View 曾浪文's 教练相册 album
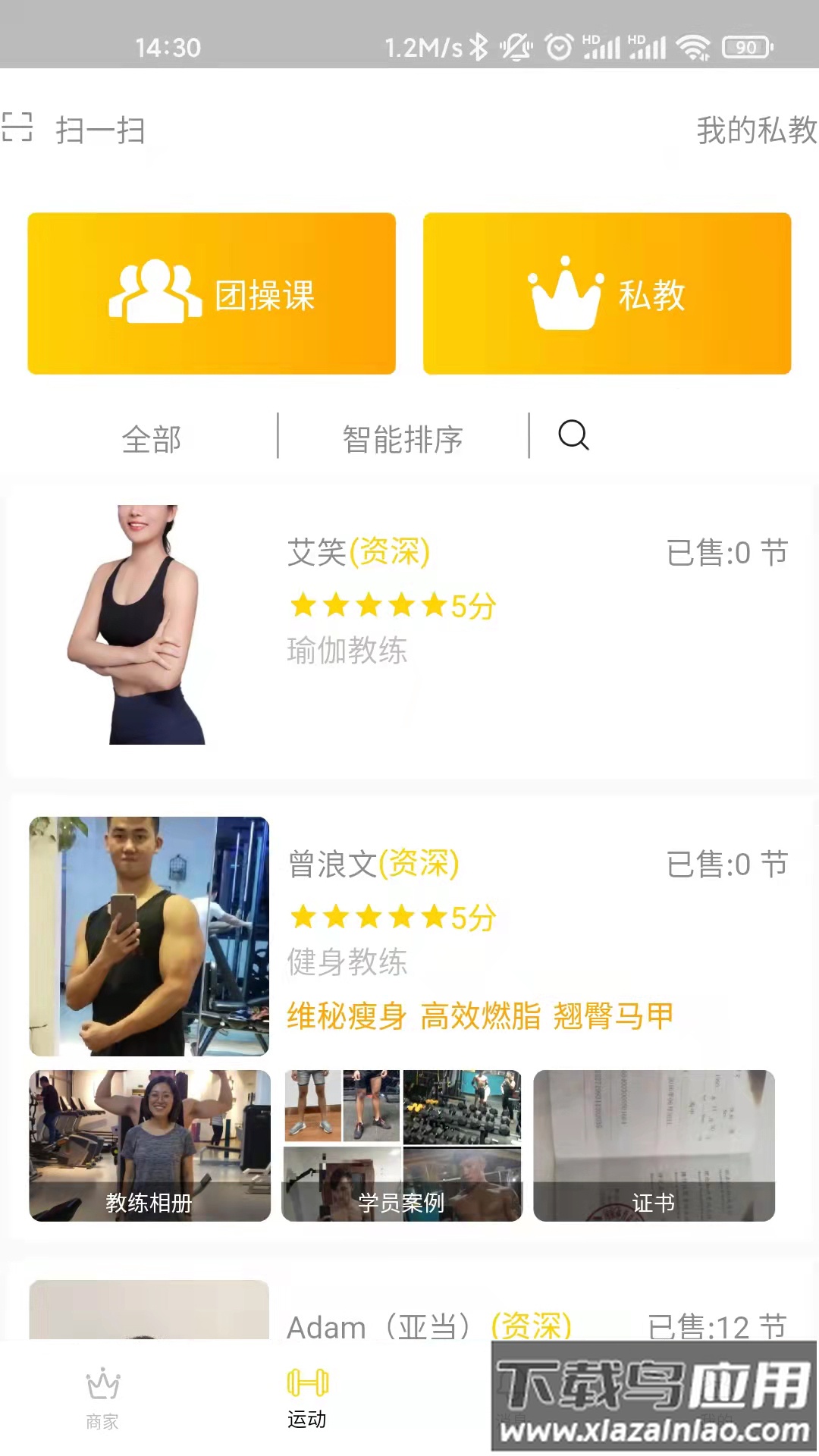The image size is (819, 1456). click(149, 1145)
